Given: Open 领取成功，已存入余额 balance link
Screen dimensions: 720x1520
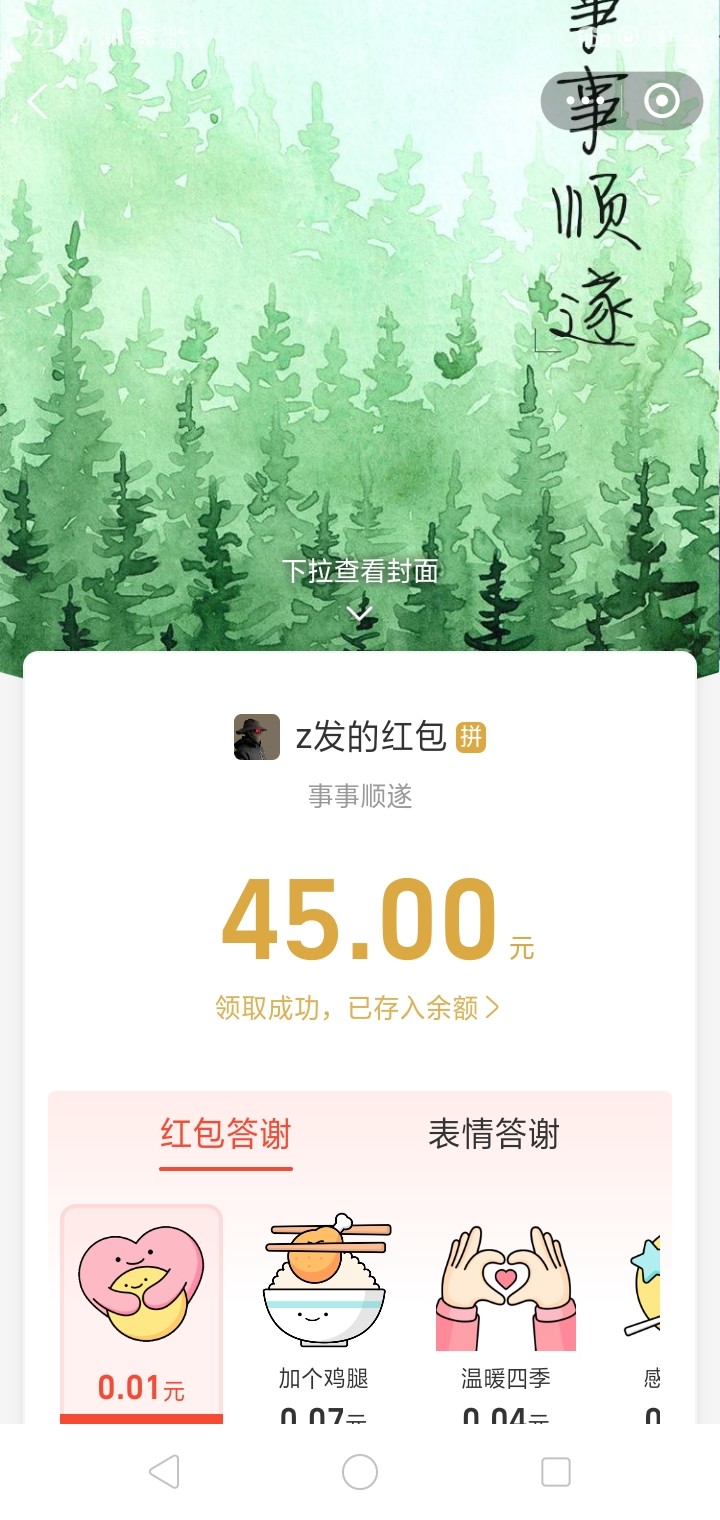Looking at the screenshot, I should click(358, 1007).
